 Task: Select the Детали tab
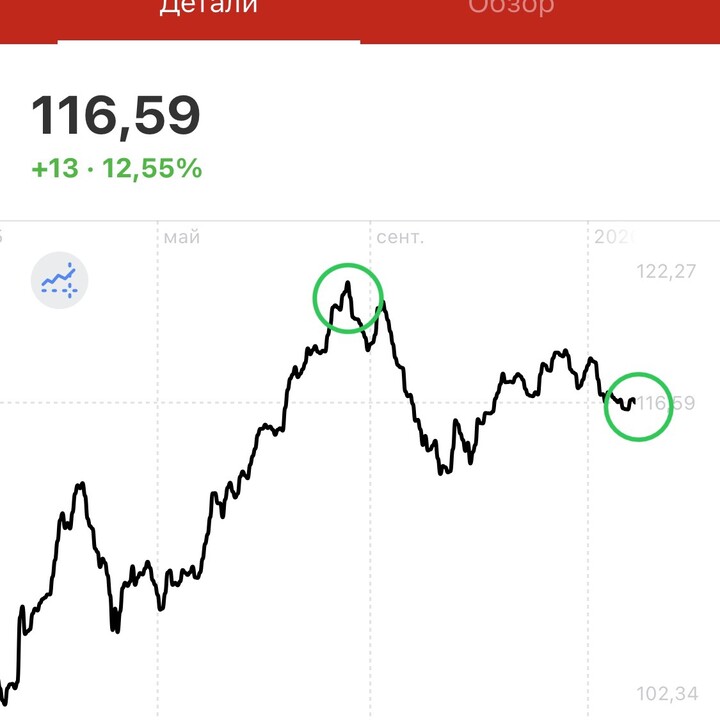coord(208,8)
